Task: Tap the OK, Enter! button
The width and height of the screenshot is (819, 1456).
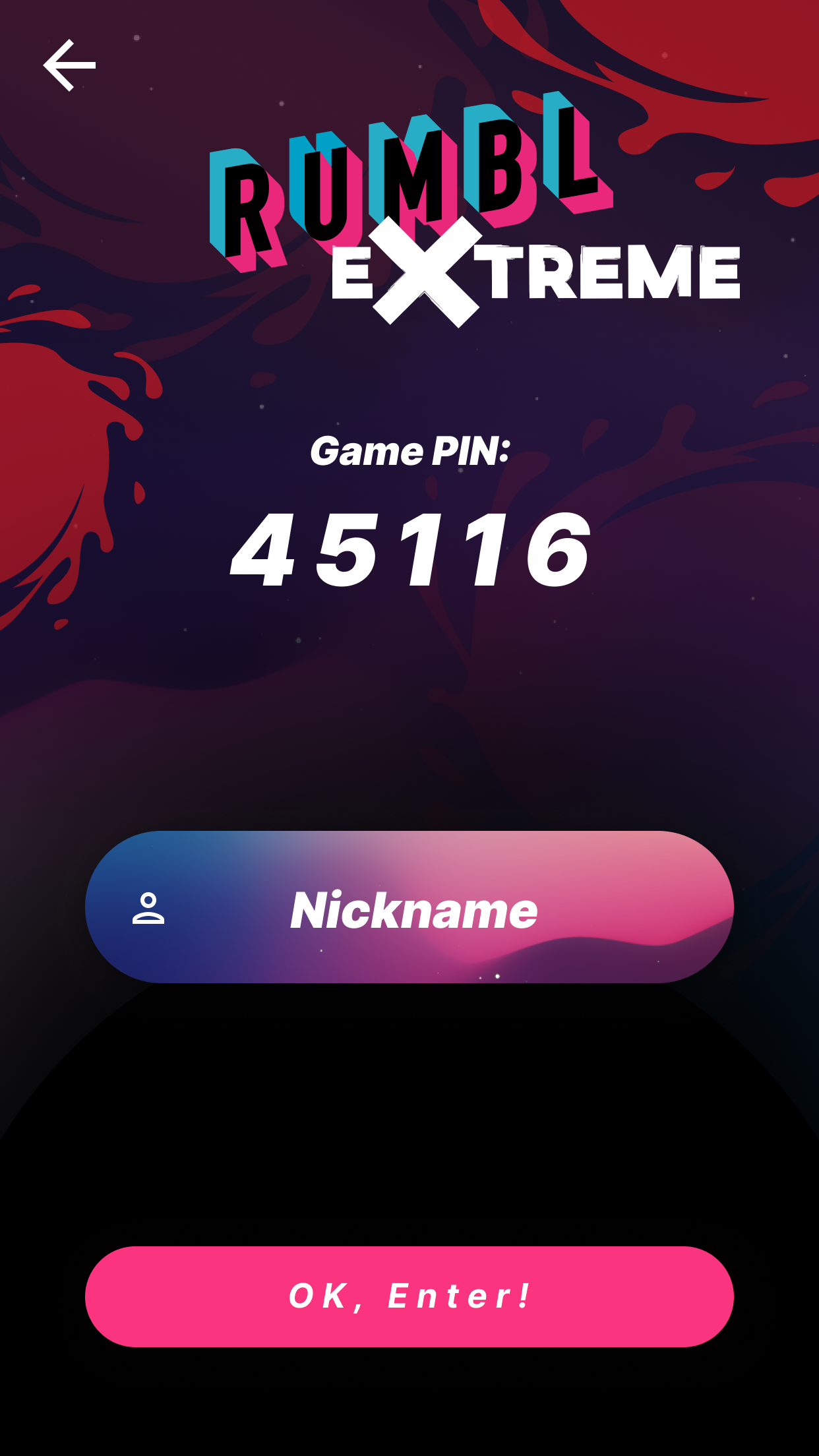Action: pos(409,1296)
